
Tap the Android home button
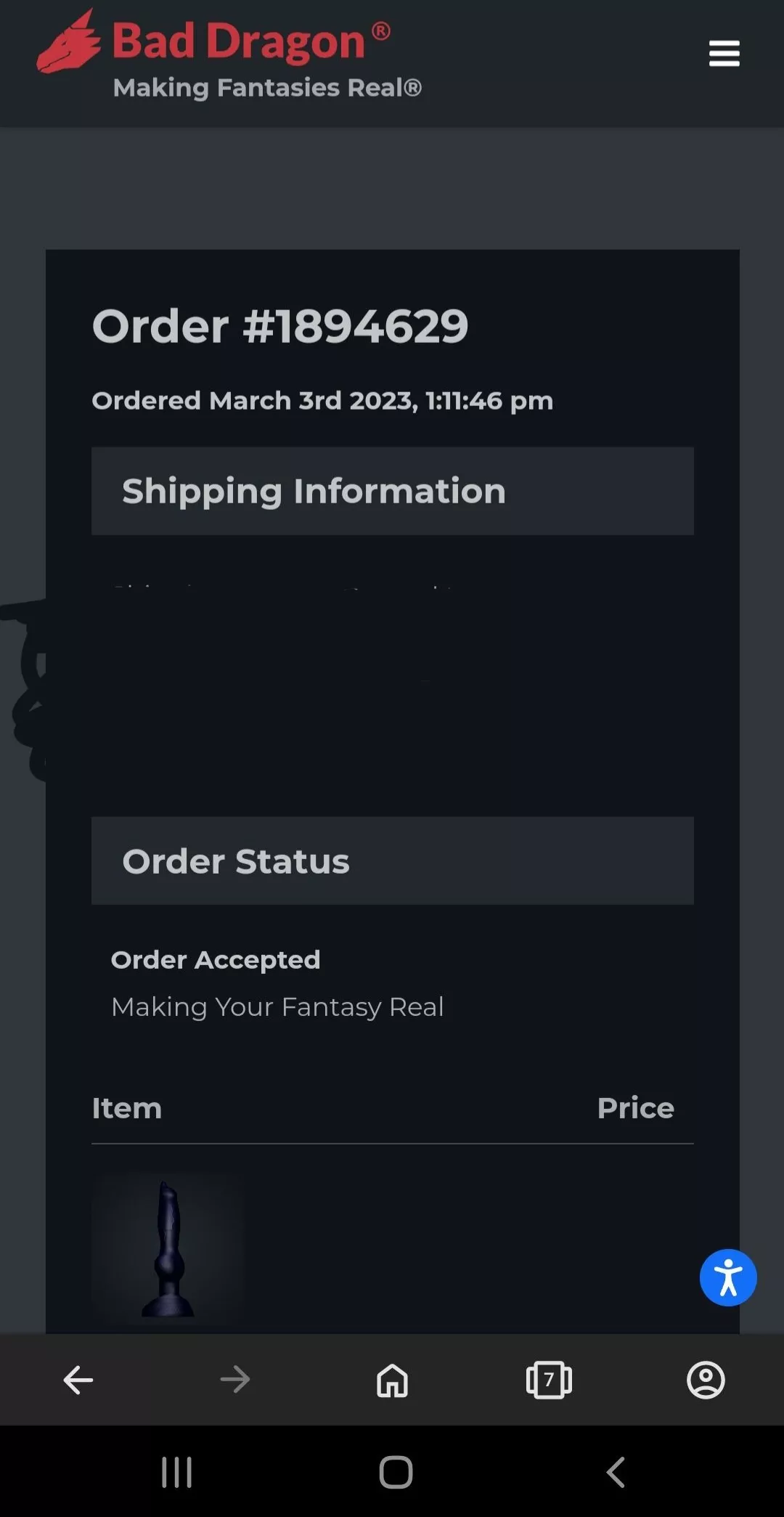pyautogui.click(x=393, y=1472)
